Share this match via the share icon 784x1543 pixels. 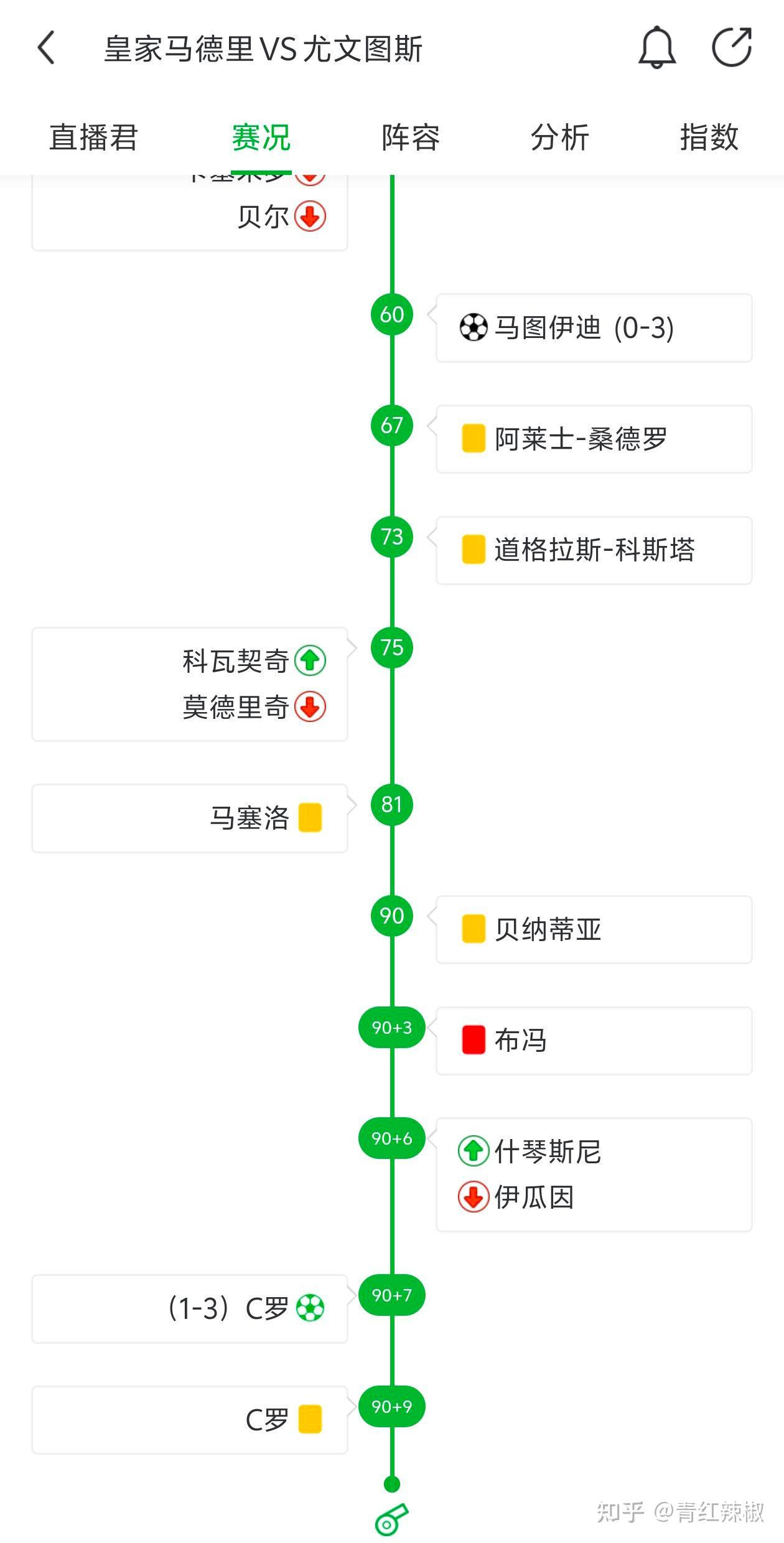coord(732,47)
